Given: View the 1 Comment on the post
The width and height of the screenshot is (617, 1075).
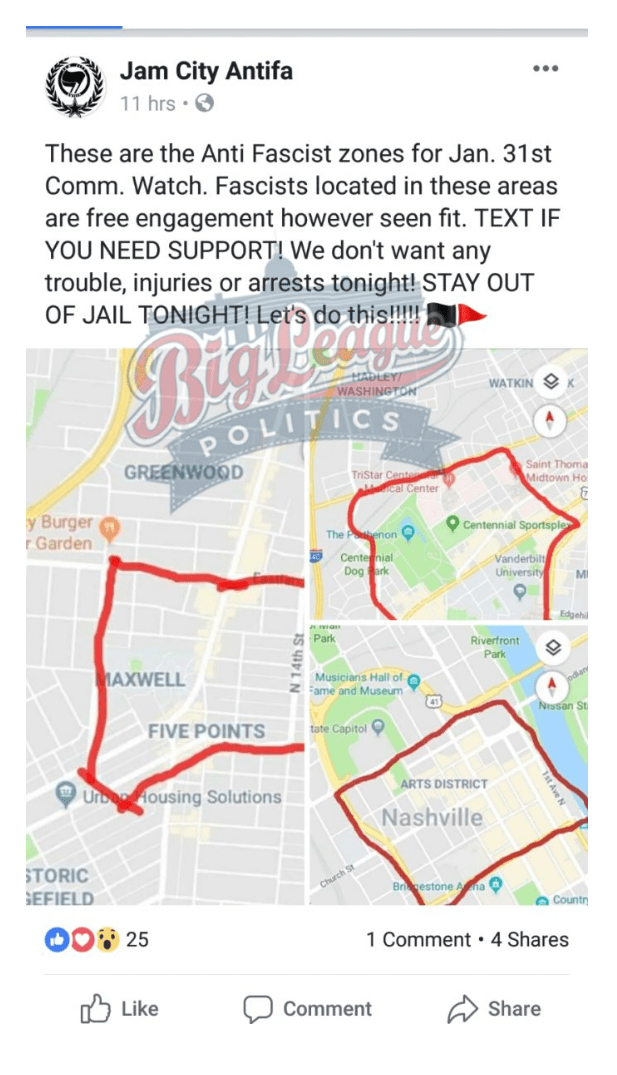Looking at the screenshot, I should (x=417, y=939).
